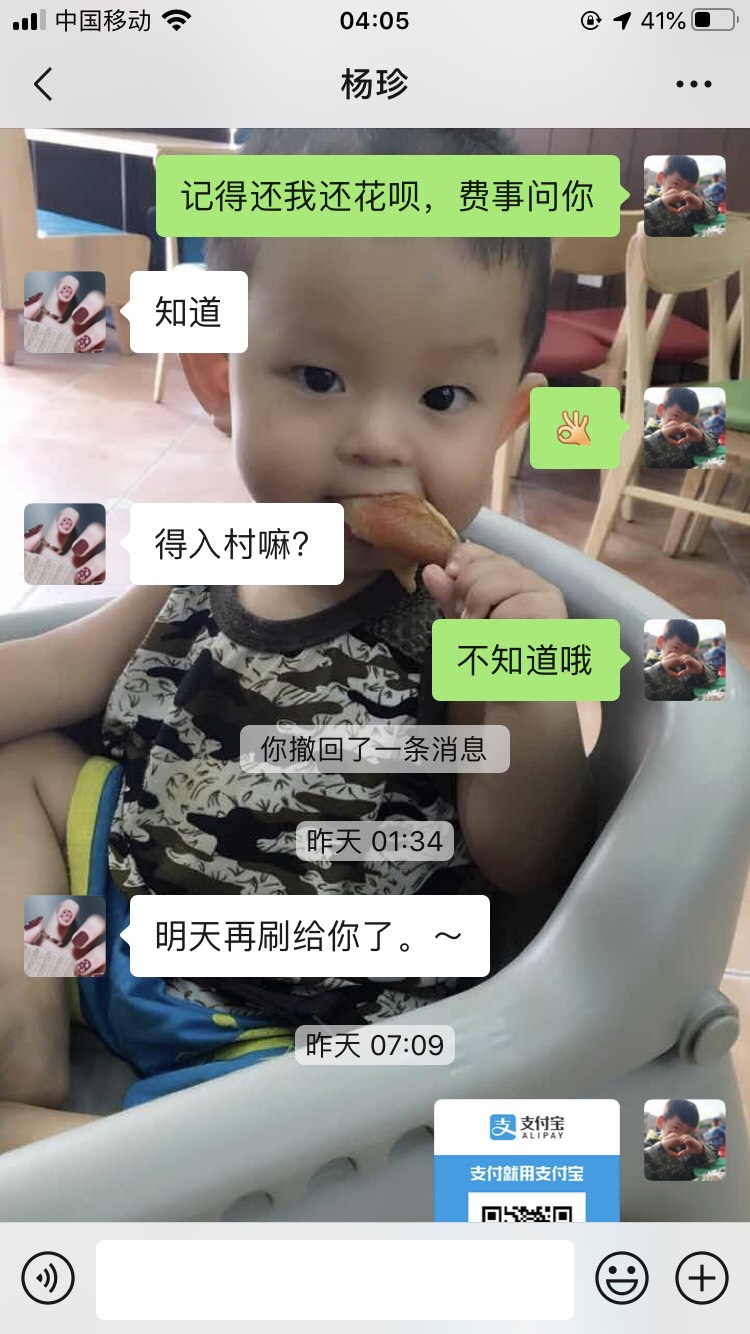This screenshot has width=750, height=1334.
Task: Tap 杨珍's avatar beside 知道 message
Action: coord(65,312)
